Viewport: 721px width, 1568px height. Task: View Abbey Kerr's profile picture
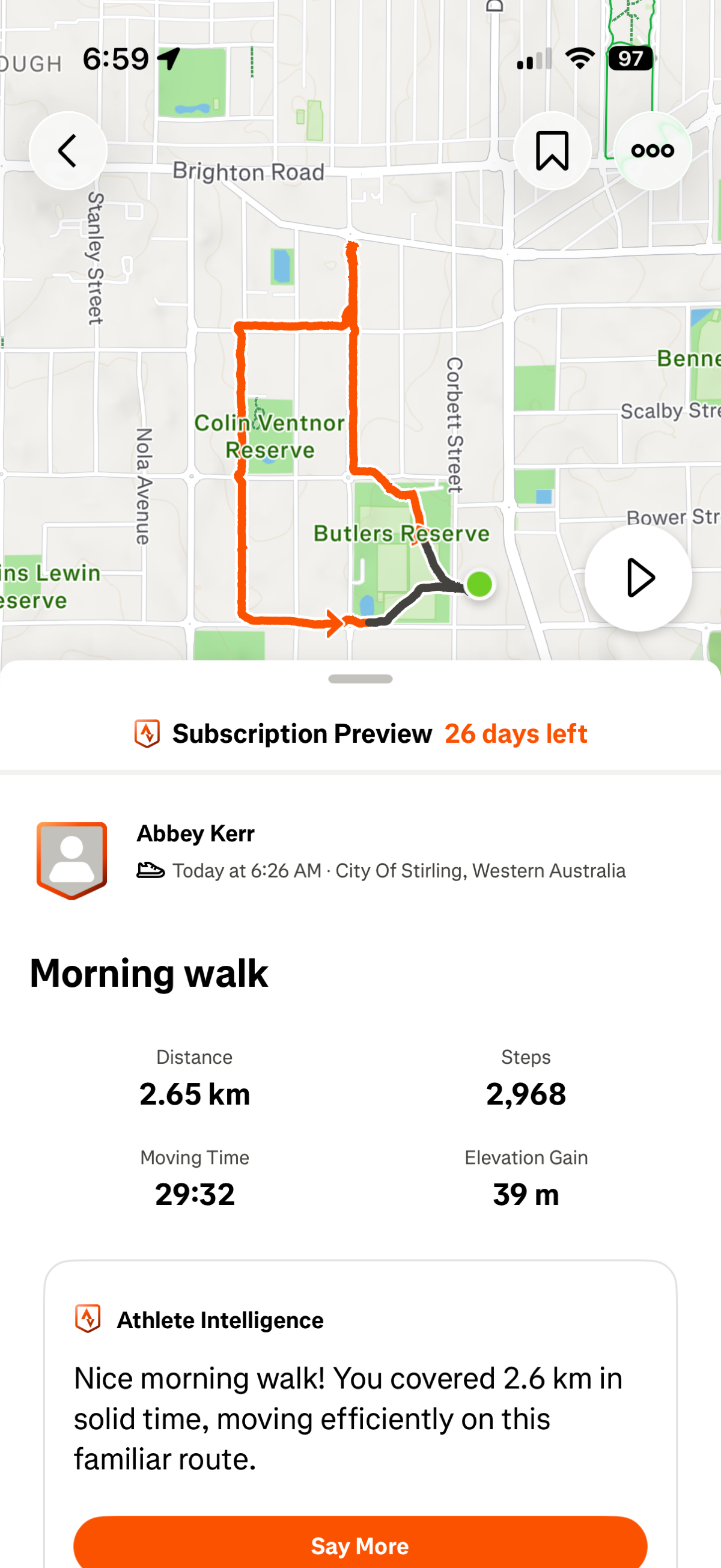(x=71, y=859)
